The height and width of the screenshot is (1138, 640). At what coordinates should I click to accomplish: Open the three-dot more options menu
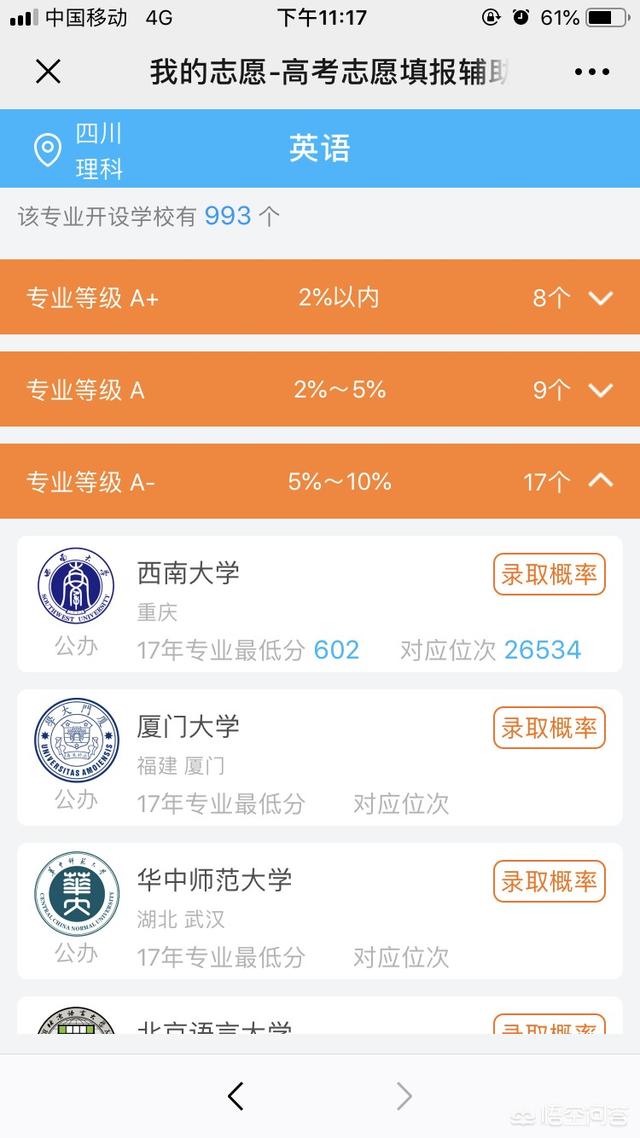coord(592,72)
